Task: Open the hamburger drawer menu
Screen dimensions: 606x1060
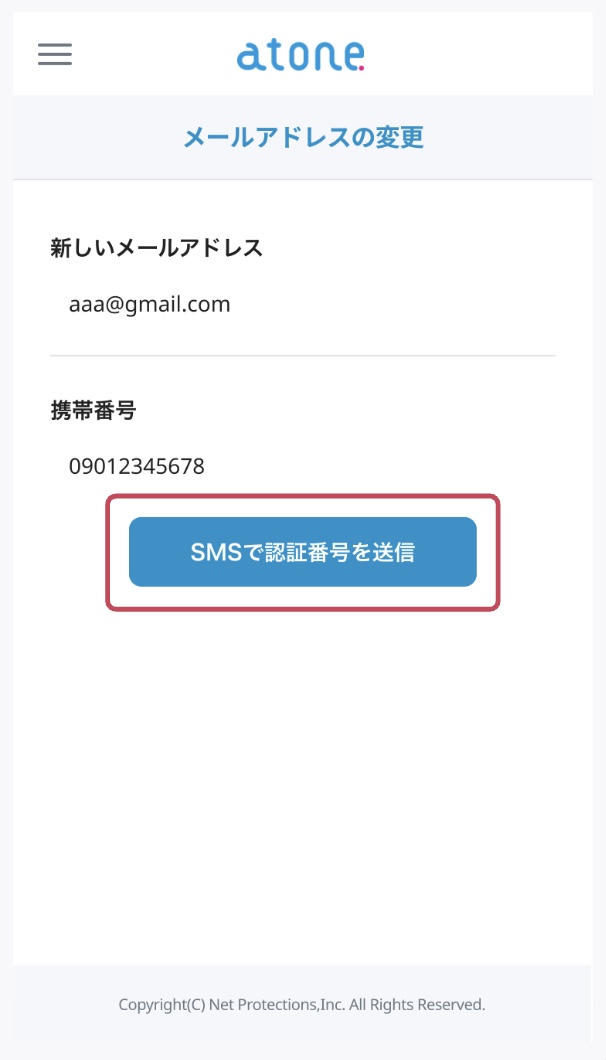Action: tap(55, 54)
